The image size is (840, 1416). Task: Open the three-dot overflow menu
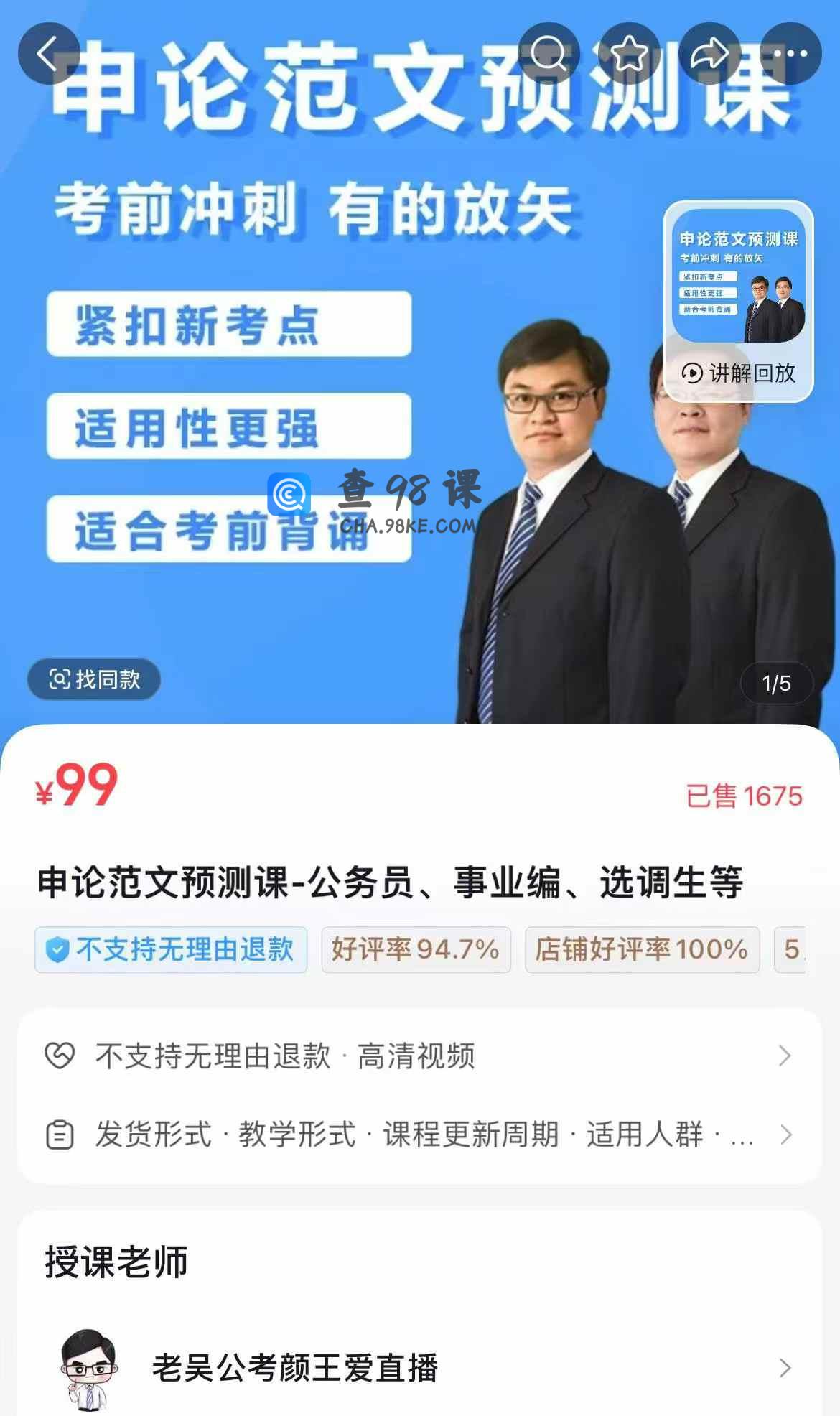790,54
